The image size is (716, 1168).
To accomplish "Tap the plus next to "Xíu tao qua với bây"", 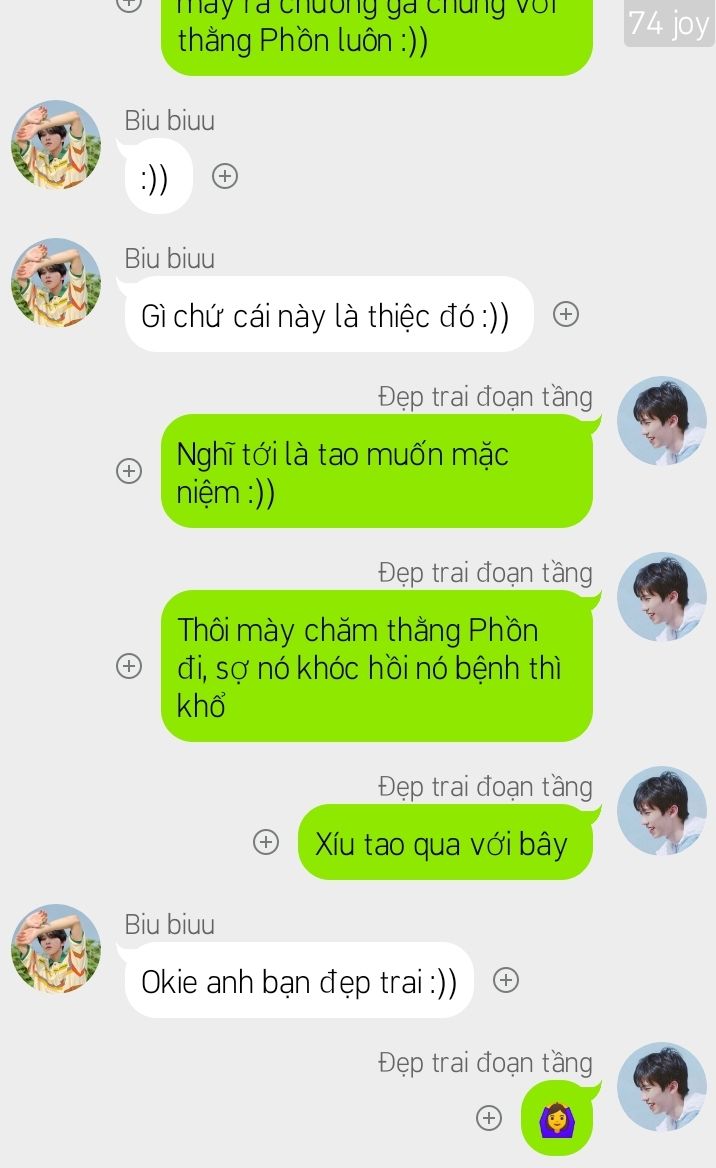I will (266, 842).
